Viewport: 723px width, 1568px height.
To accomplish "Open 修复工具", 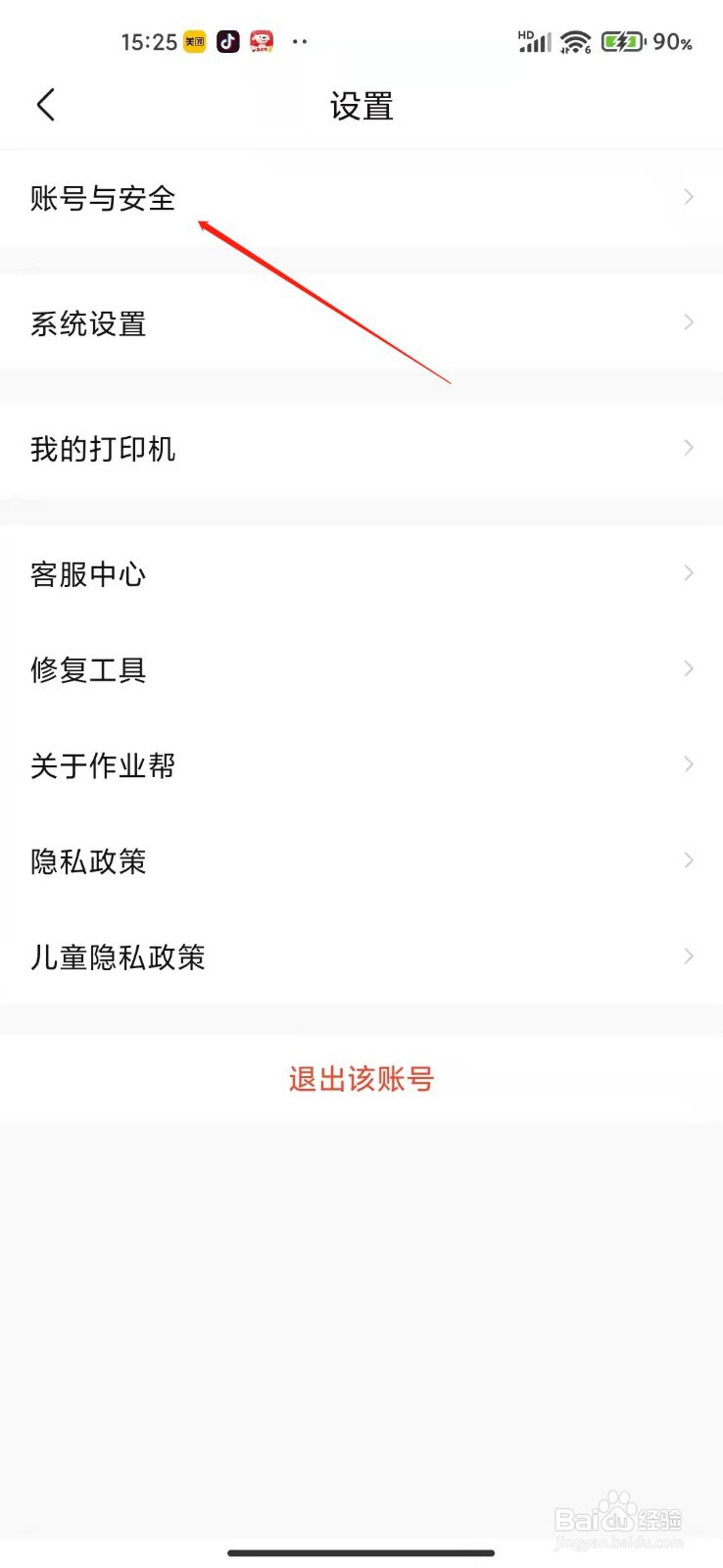I will tap(87, 669).
